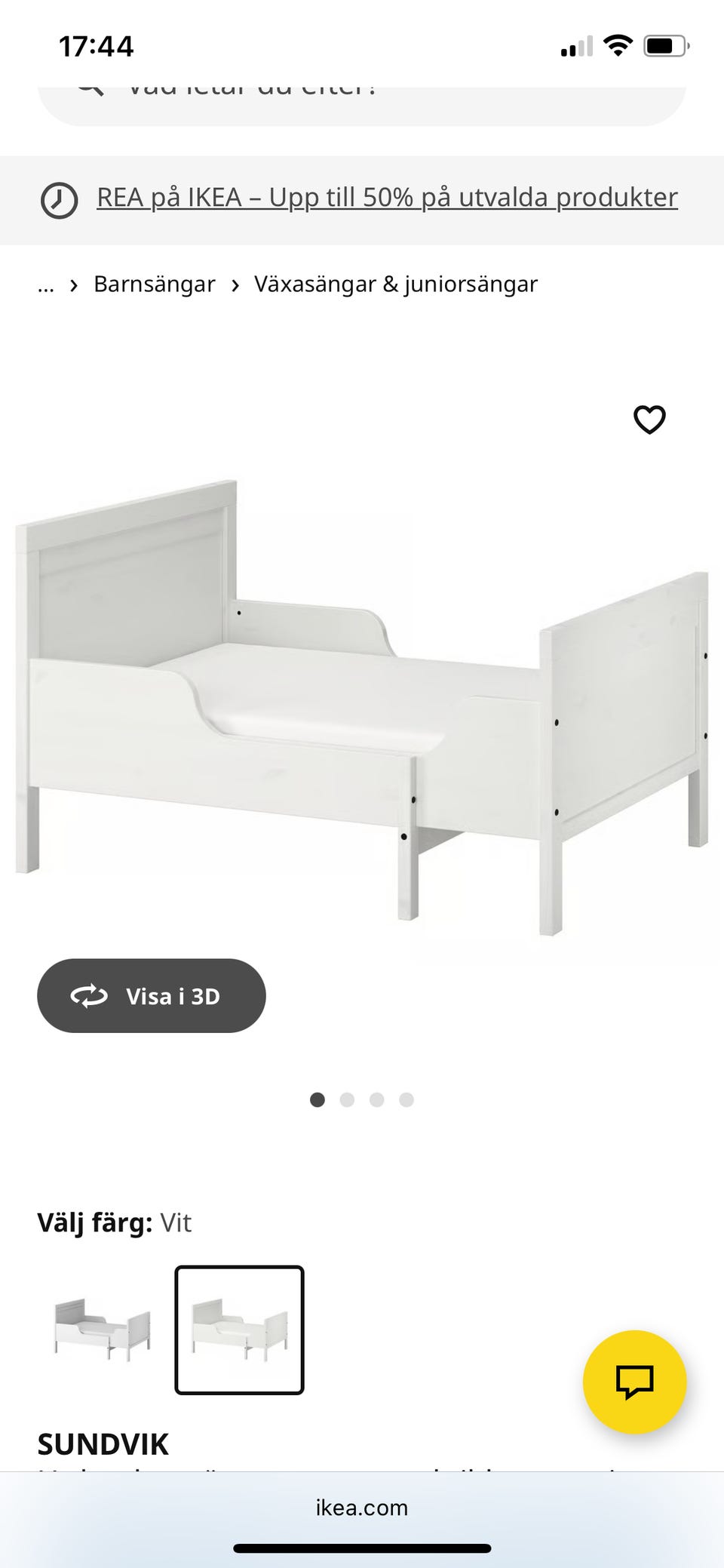Tap the search field at the top
The height and width of the screenshot is (1568, 724).
[x=362, y=102]
